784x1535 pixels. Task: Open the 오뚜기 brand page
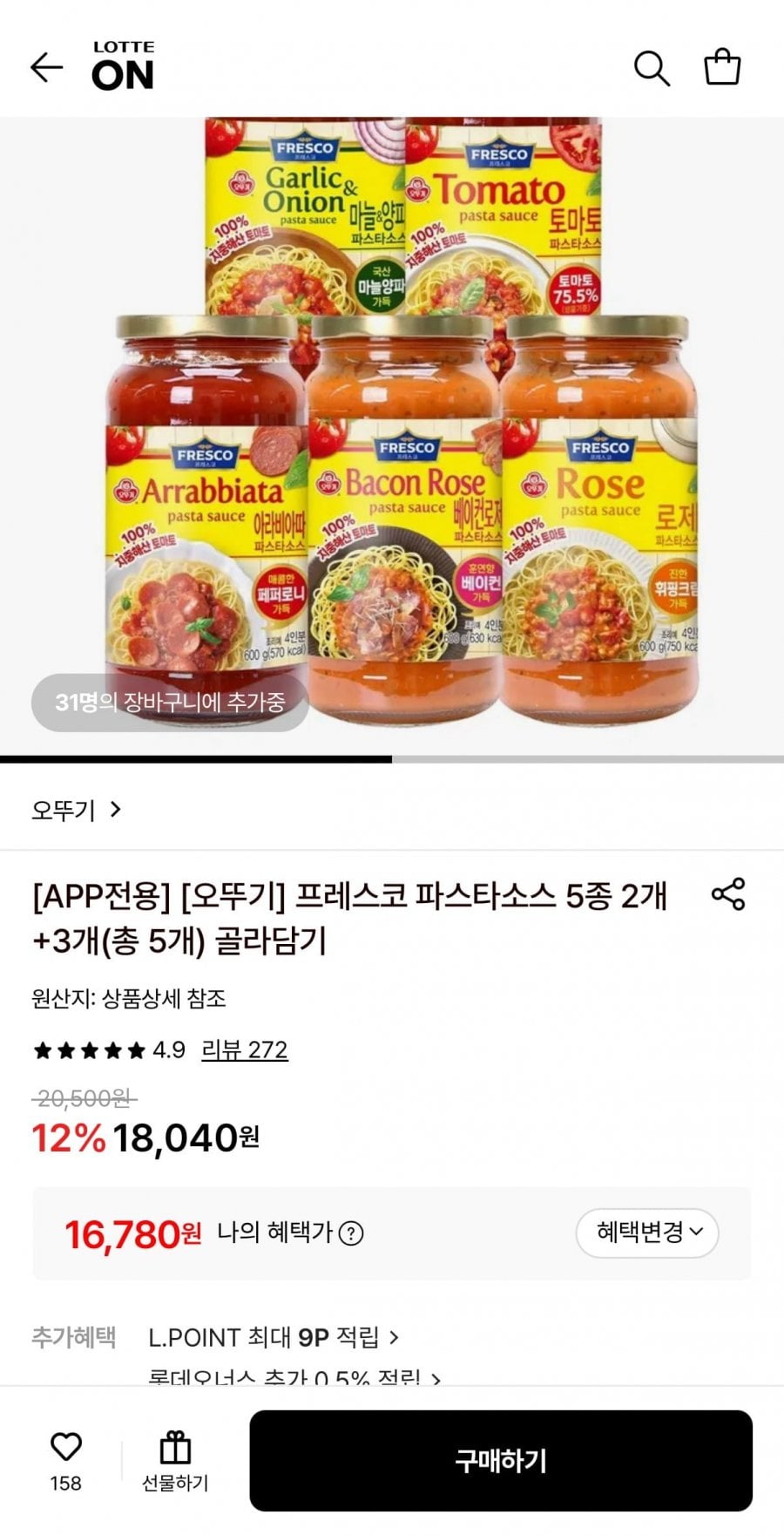(x=76, y=810)
